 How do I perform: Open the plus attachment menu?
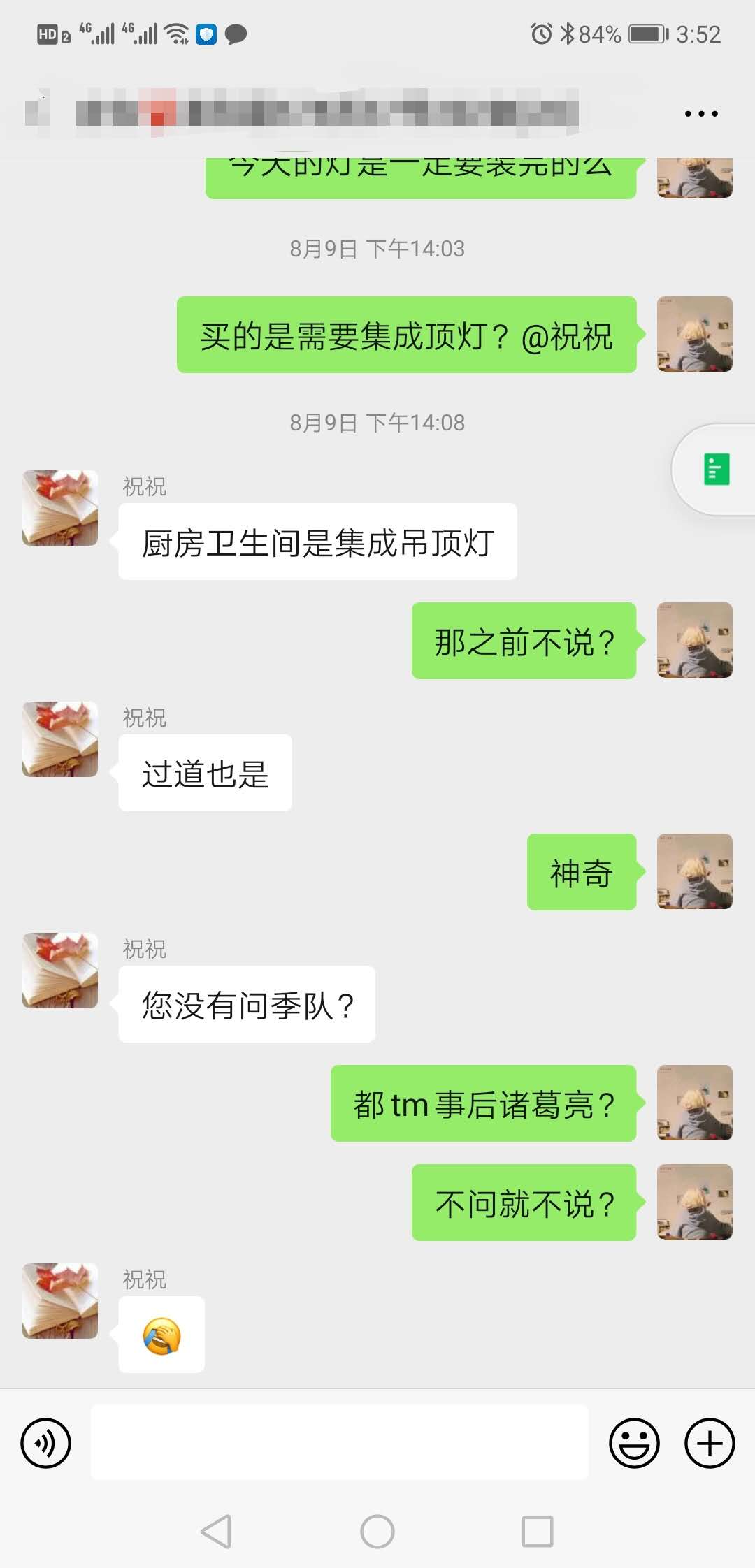click(x=709, y=1443)
